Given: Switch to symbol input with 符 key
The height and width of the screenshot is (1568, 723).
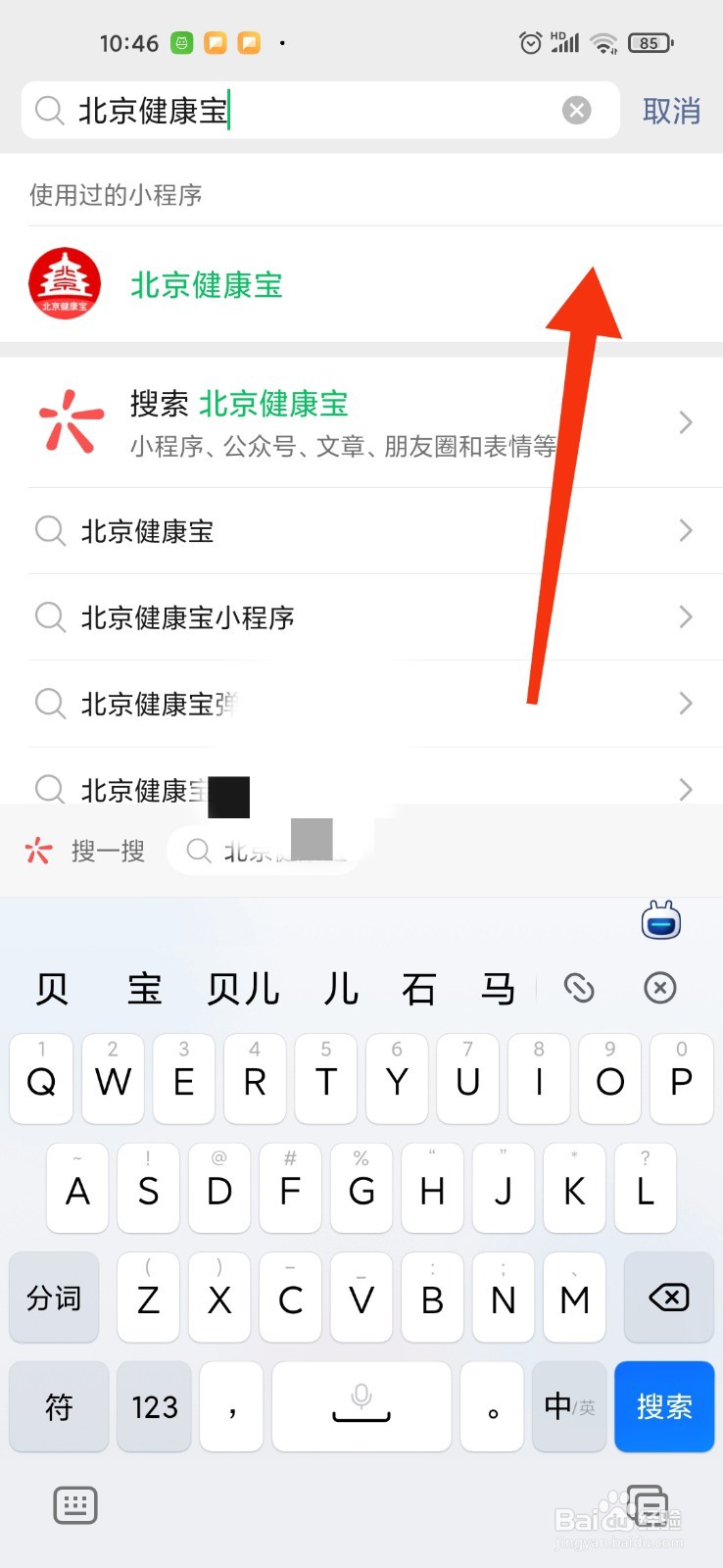Looking at the screenshot, I should pyautogui.click(x=58, y=1406).
